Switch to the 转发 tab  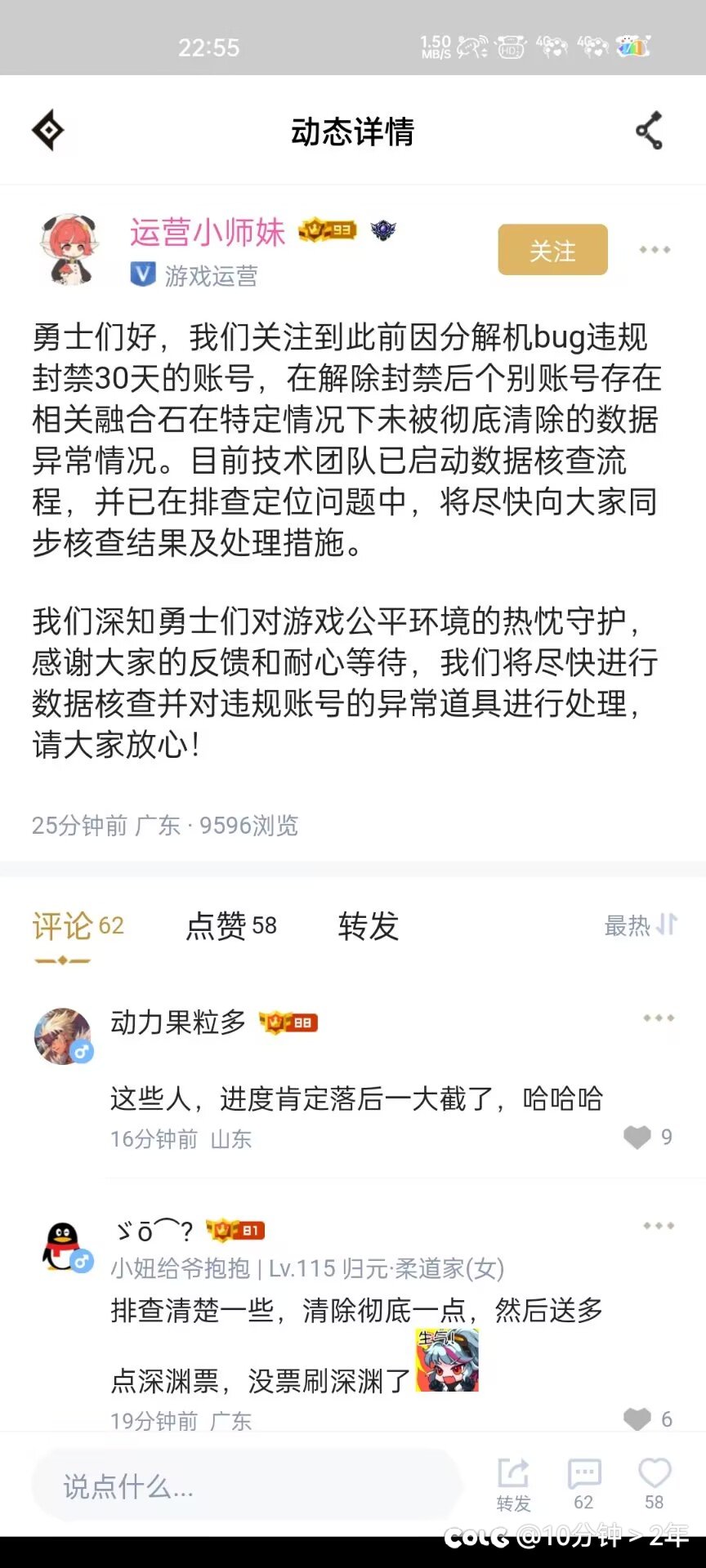tap(369, 926)
